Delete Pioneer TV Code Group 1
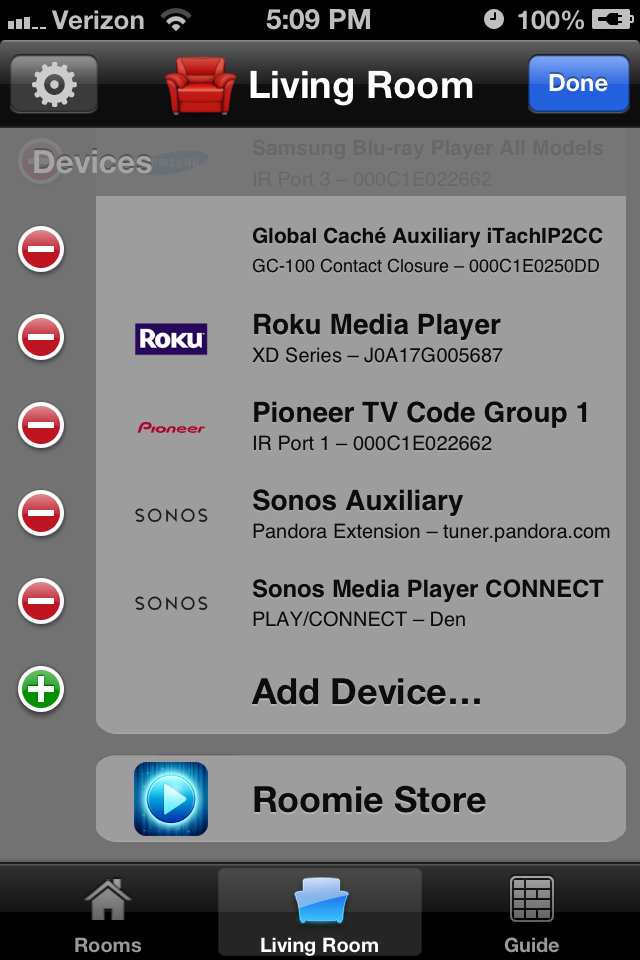 click(41, 426)
